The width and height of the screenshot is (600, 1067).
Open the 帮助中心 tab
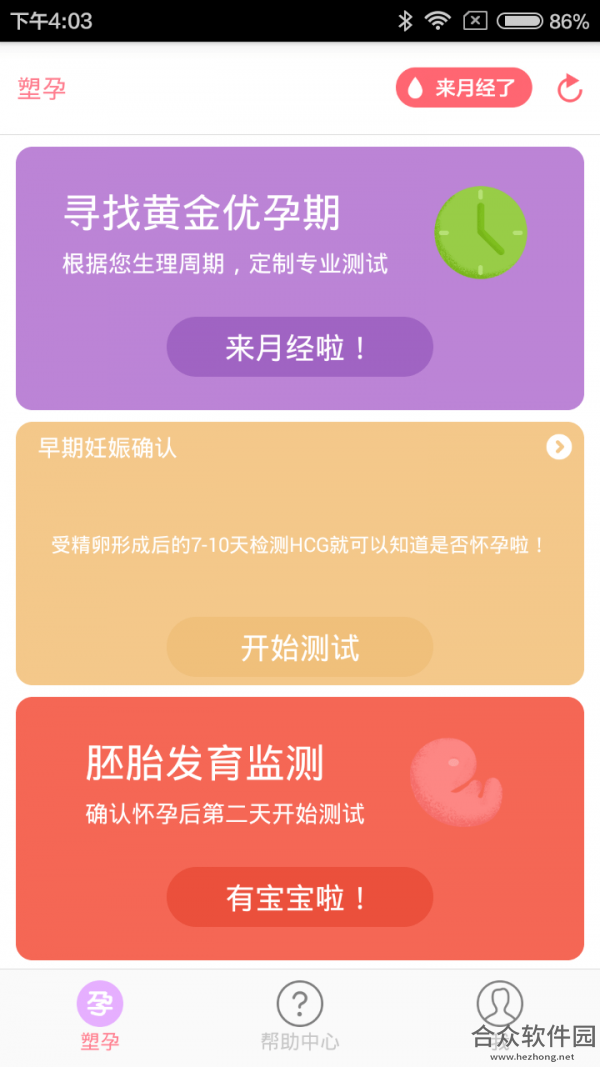(x=299, y=1017)
